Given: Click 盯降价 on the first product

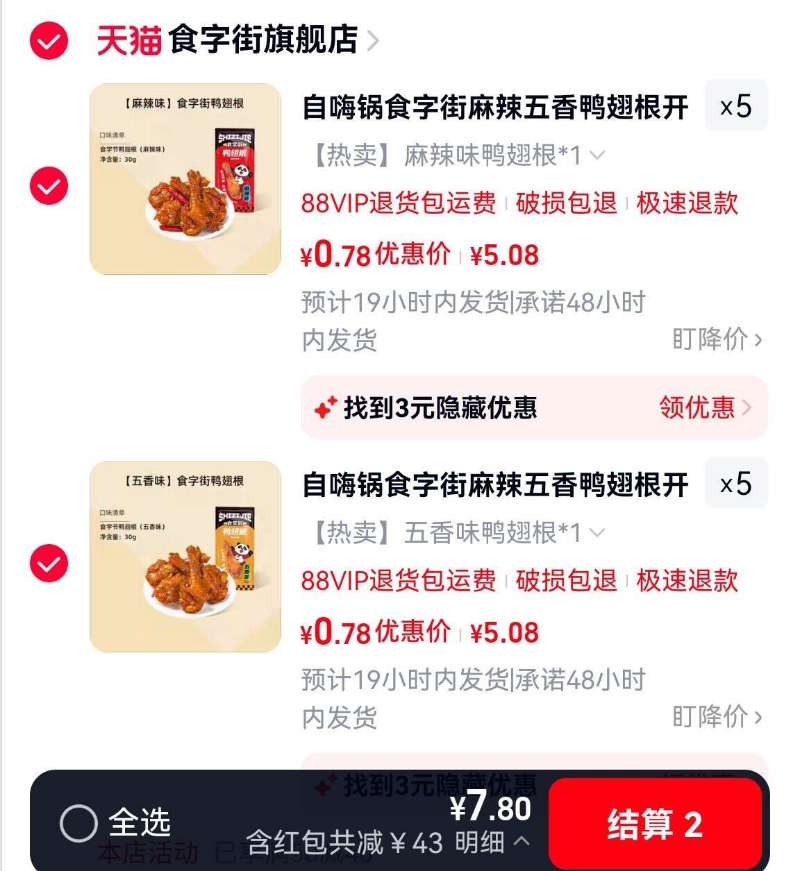Looking at the screenshot, I should click(711, 340).
